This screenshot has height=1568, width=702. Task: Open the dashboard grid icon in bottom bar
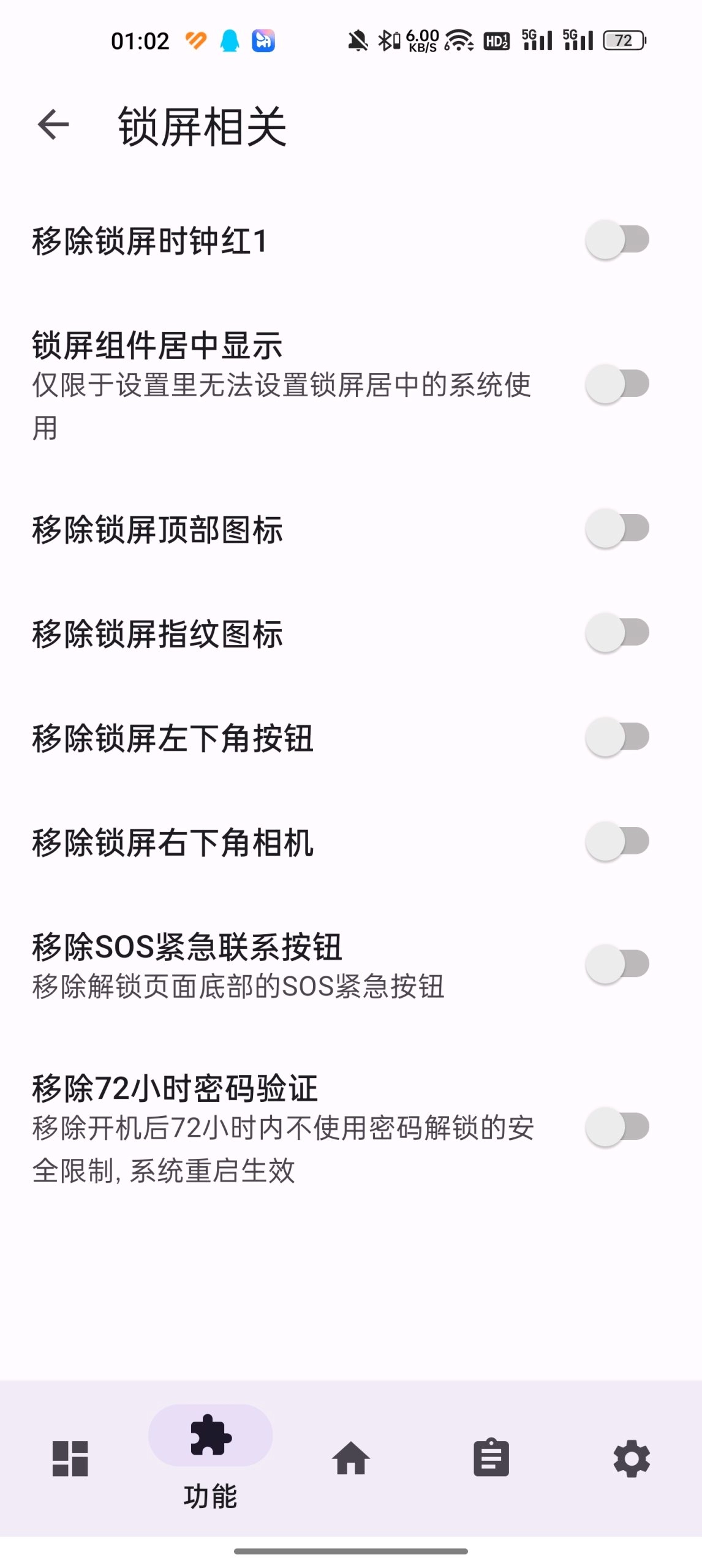pyautogui.click(x=70, y=1459)
